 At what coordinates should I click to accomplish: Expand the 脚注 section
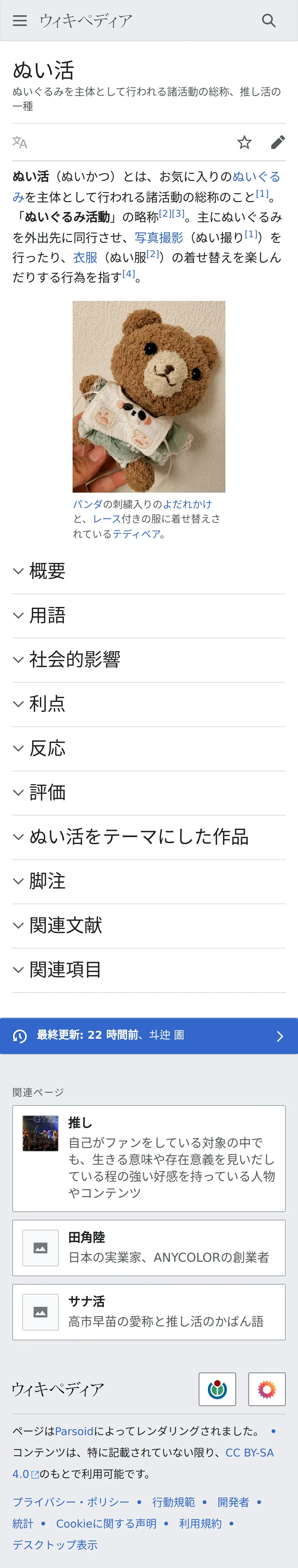coord(149,881)
